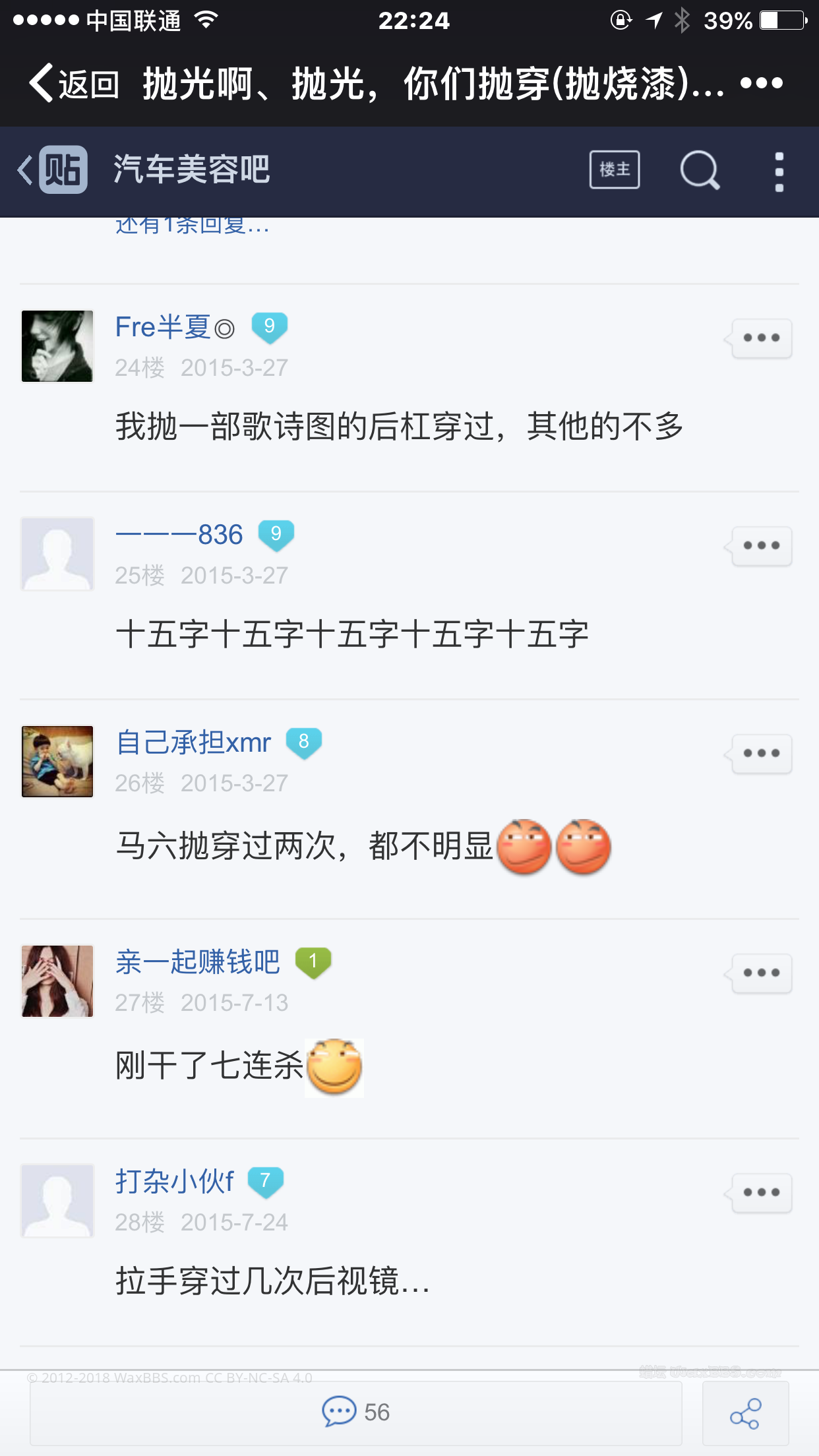Image resolution: width=819 pixels, height=1456 pixels.
Task: Open 打杂小伙f user profile
Action: (174, 1181)
